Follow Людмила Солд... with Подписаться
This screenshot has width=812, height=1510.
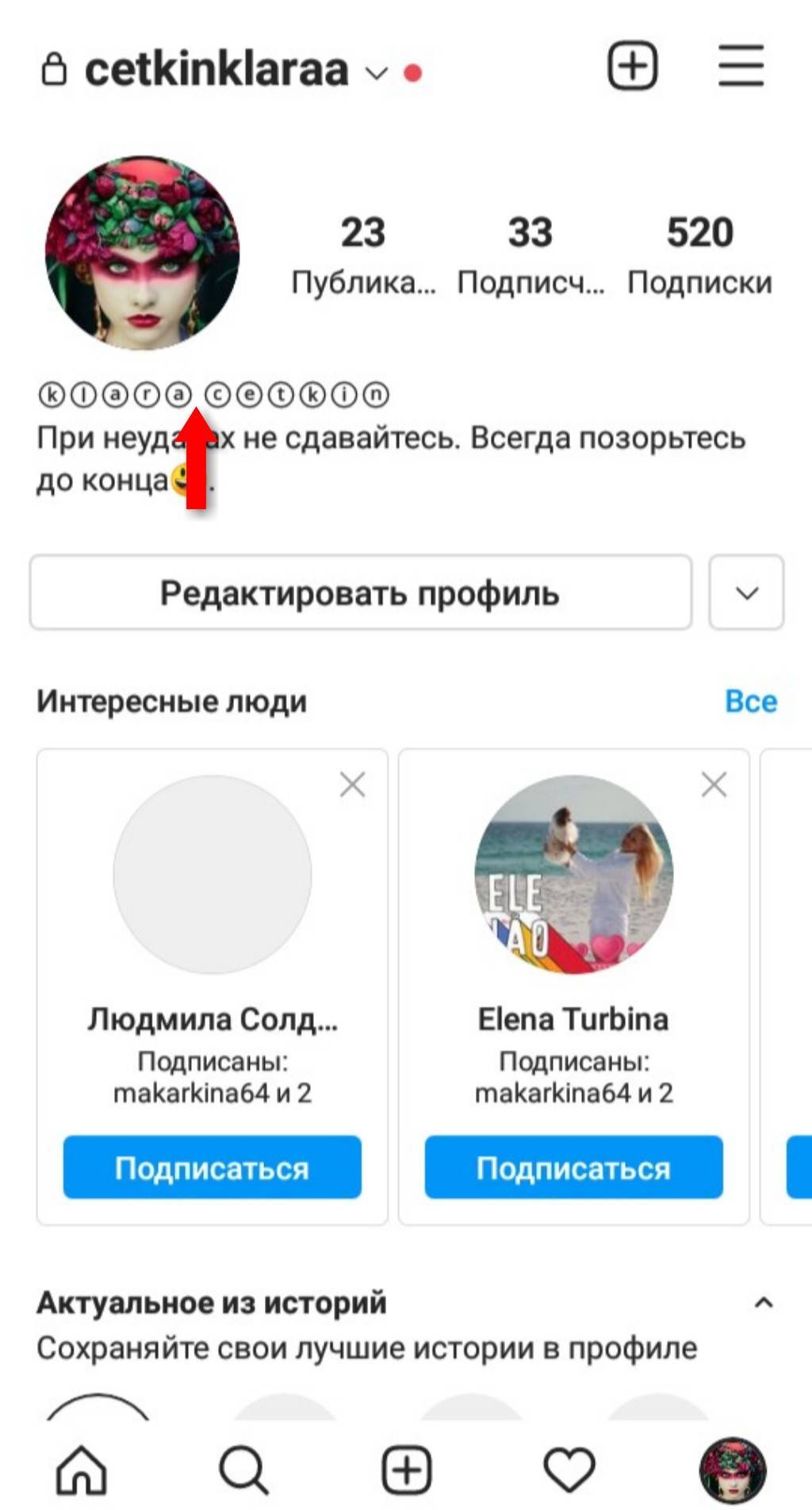point(212,1167)
